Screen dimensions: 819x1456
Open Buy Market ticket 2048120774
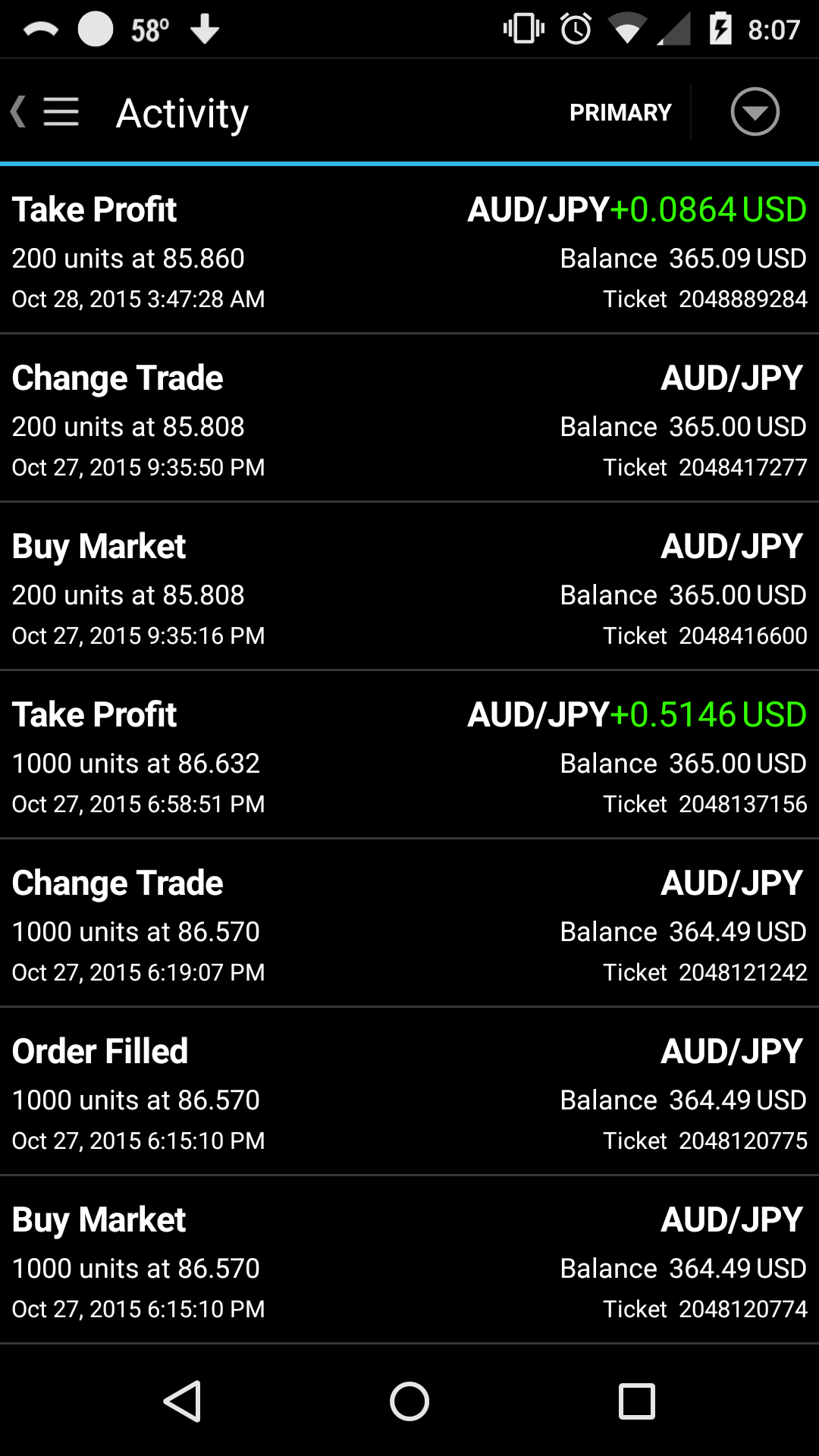coord(409,1260)
